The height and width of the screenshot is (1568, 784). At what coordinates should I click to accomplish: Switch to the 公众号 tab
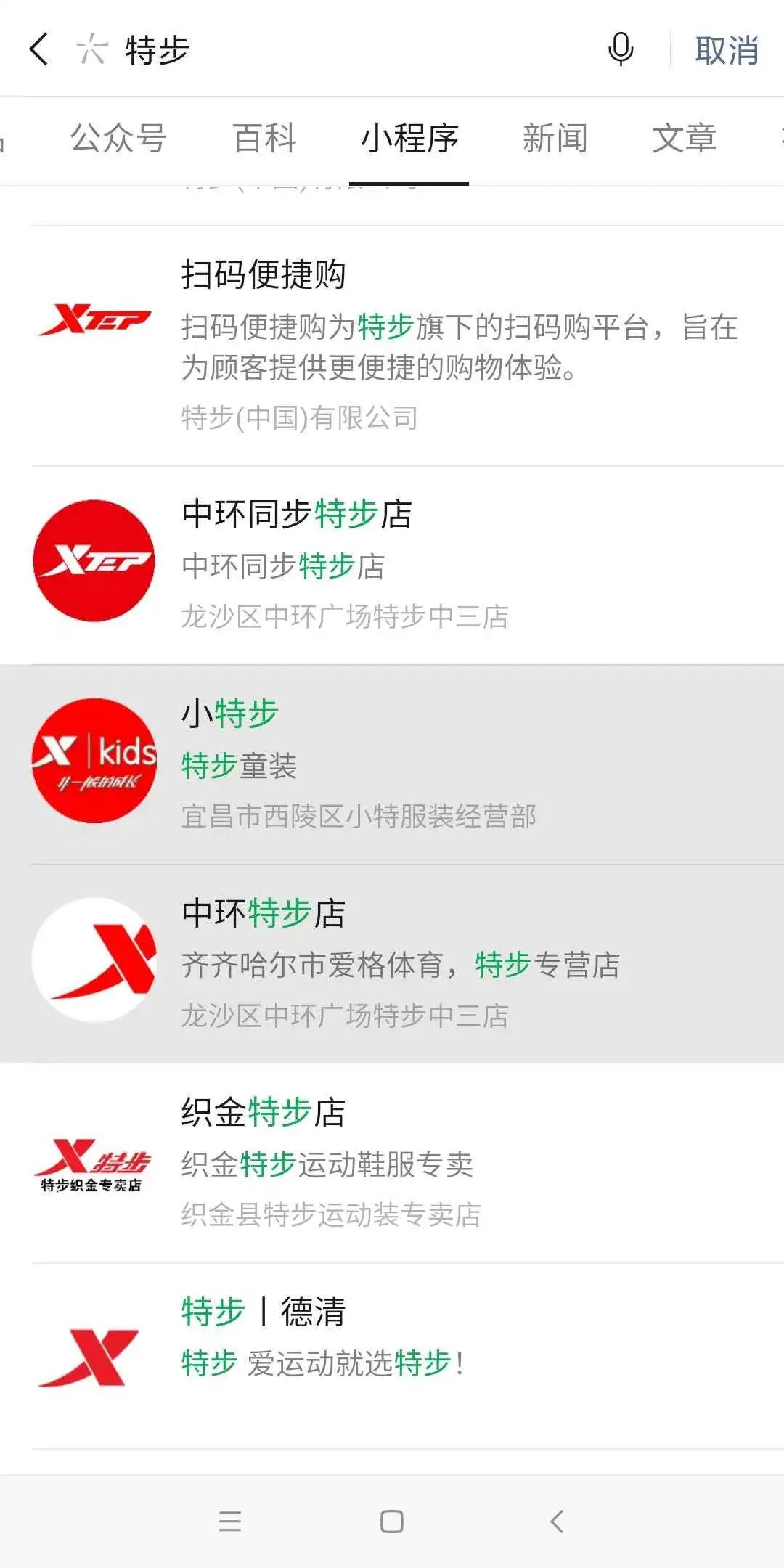click(118, 138)
